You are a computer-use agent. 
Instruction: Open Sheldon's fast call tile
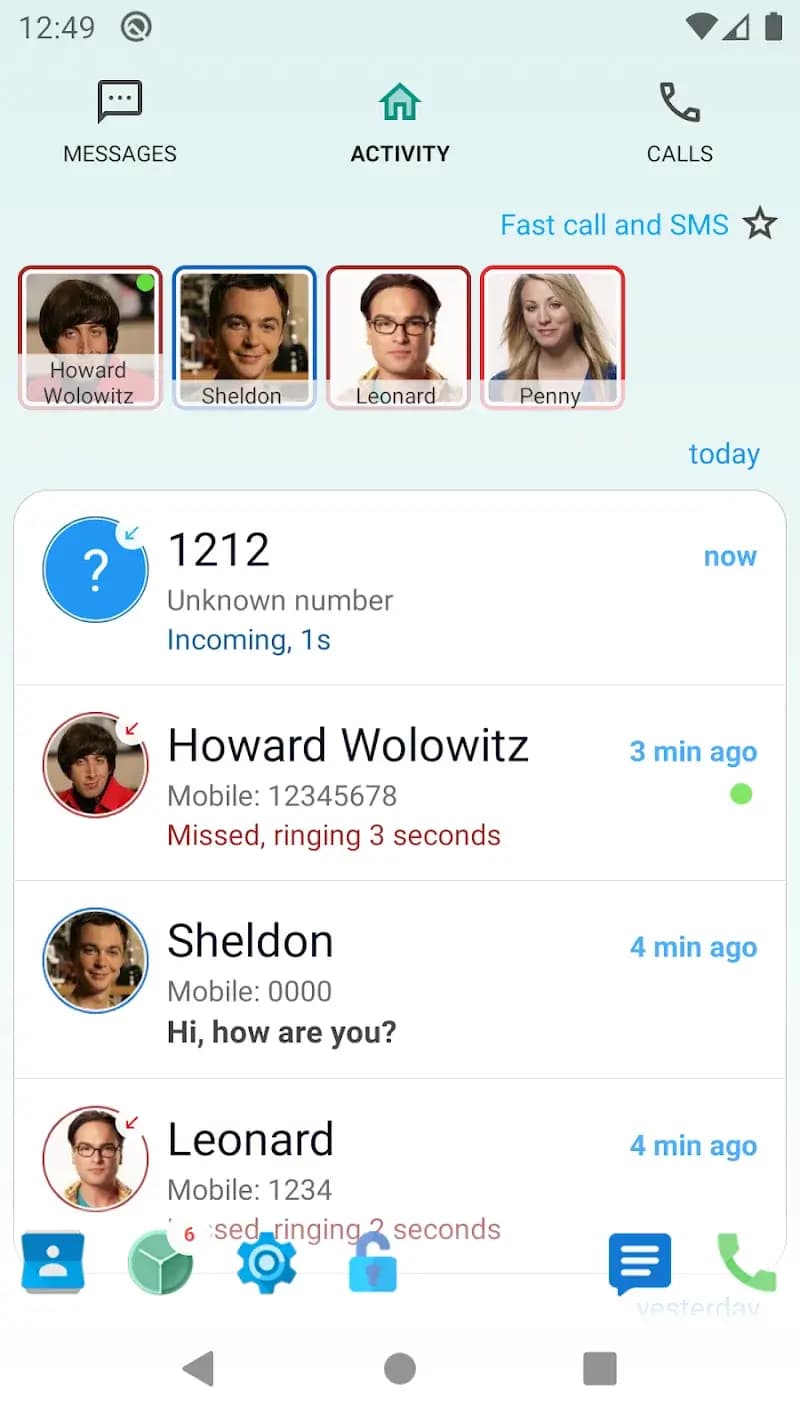click(244, 337)
